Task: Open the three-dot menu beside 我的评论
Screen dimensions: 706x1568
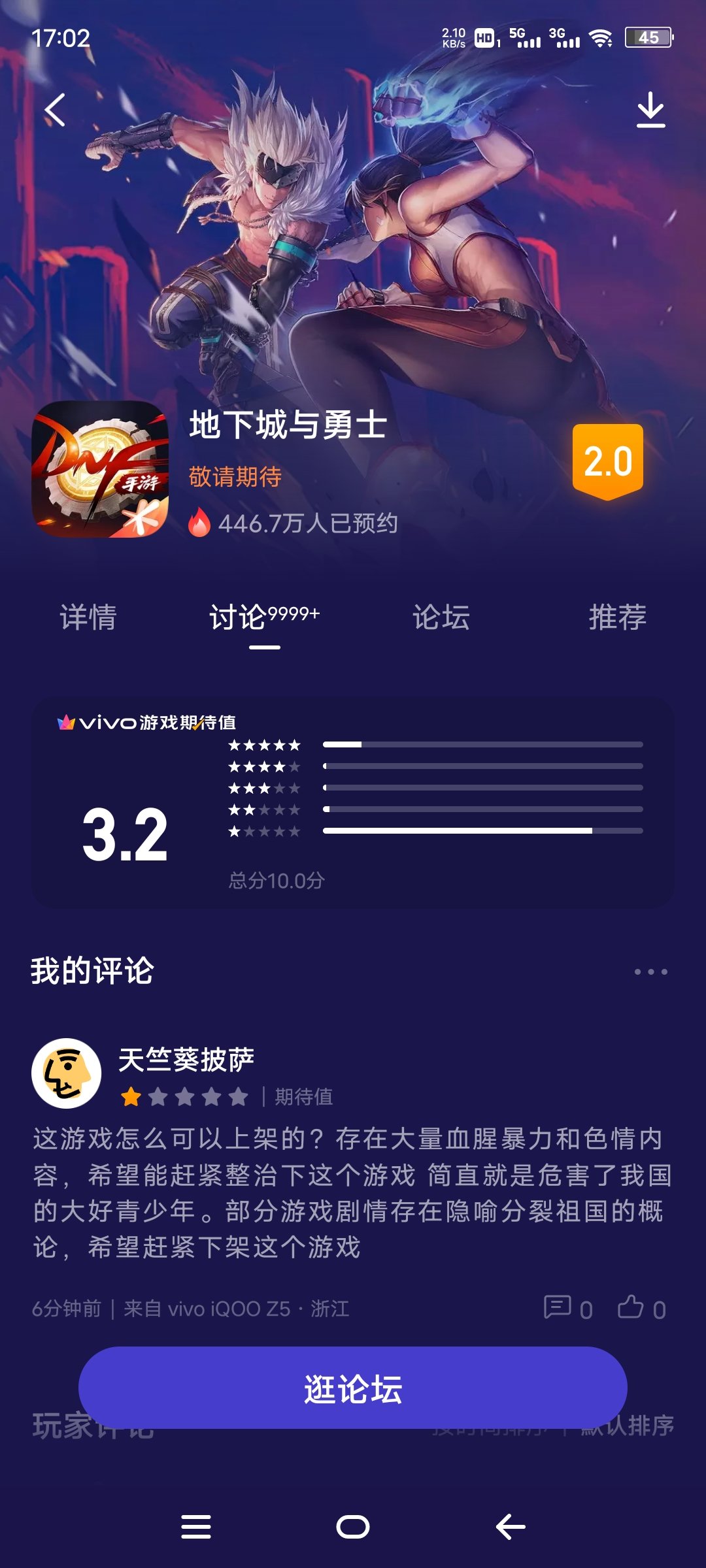Action: [x=650, y=972]
